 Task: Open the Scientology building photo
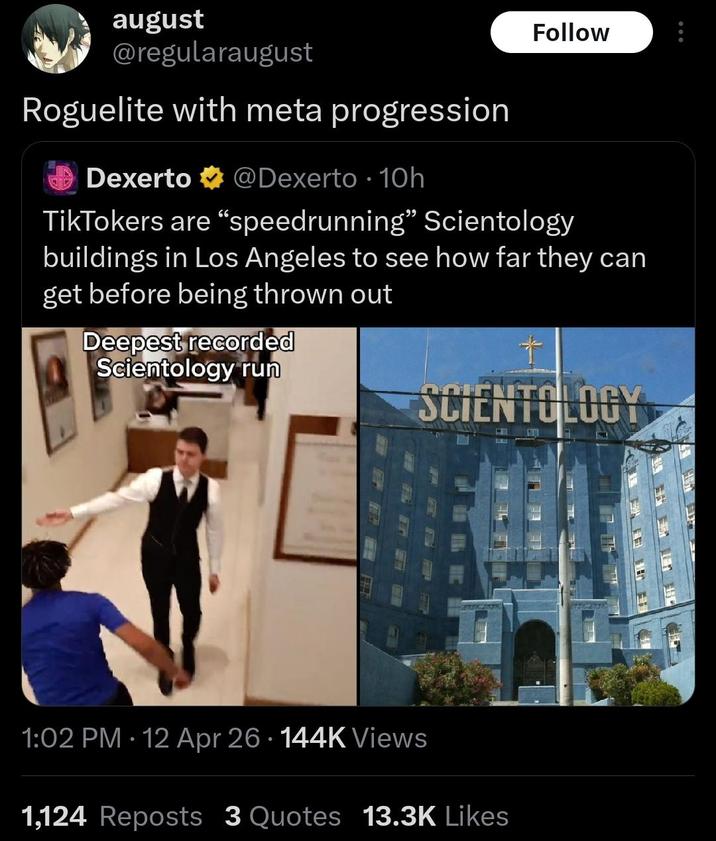pos(527,516)
